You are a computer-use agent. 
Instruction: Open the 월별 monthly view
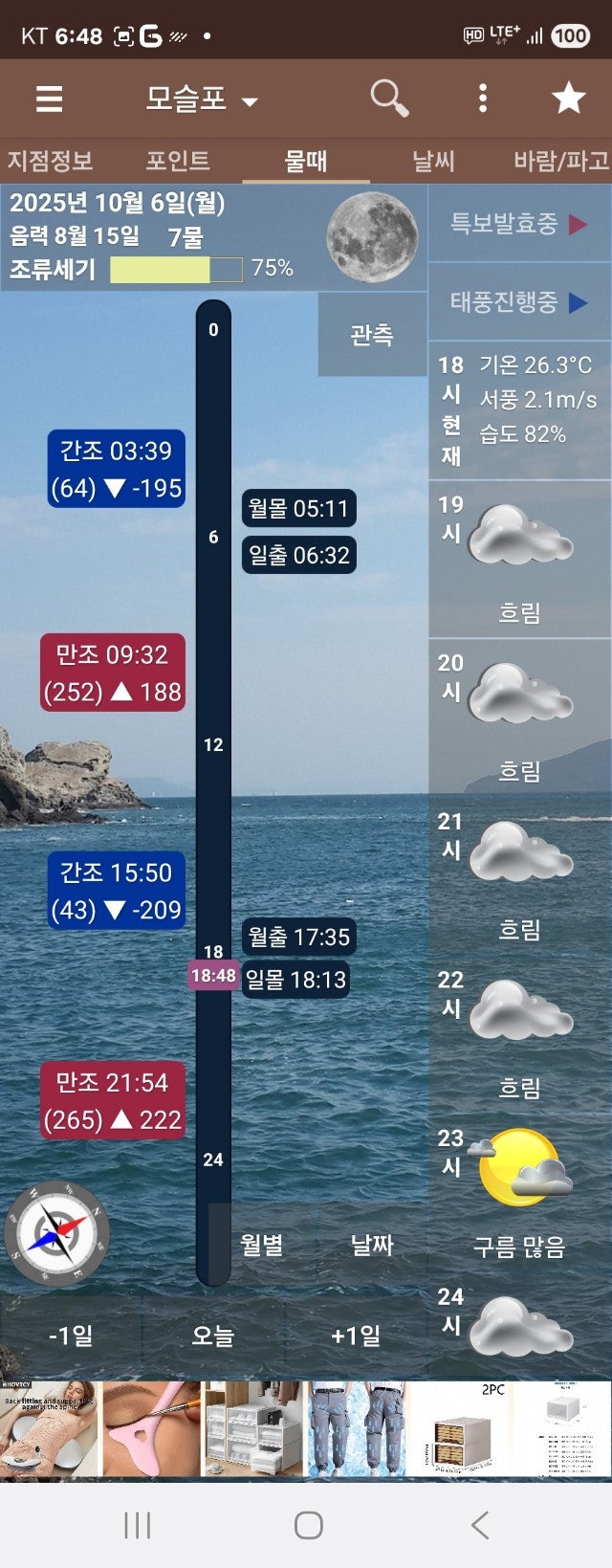click(262, 1245)
